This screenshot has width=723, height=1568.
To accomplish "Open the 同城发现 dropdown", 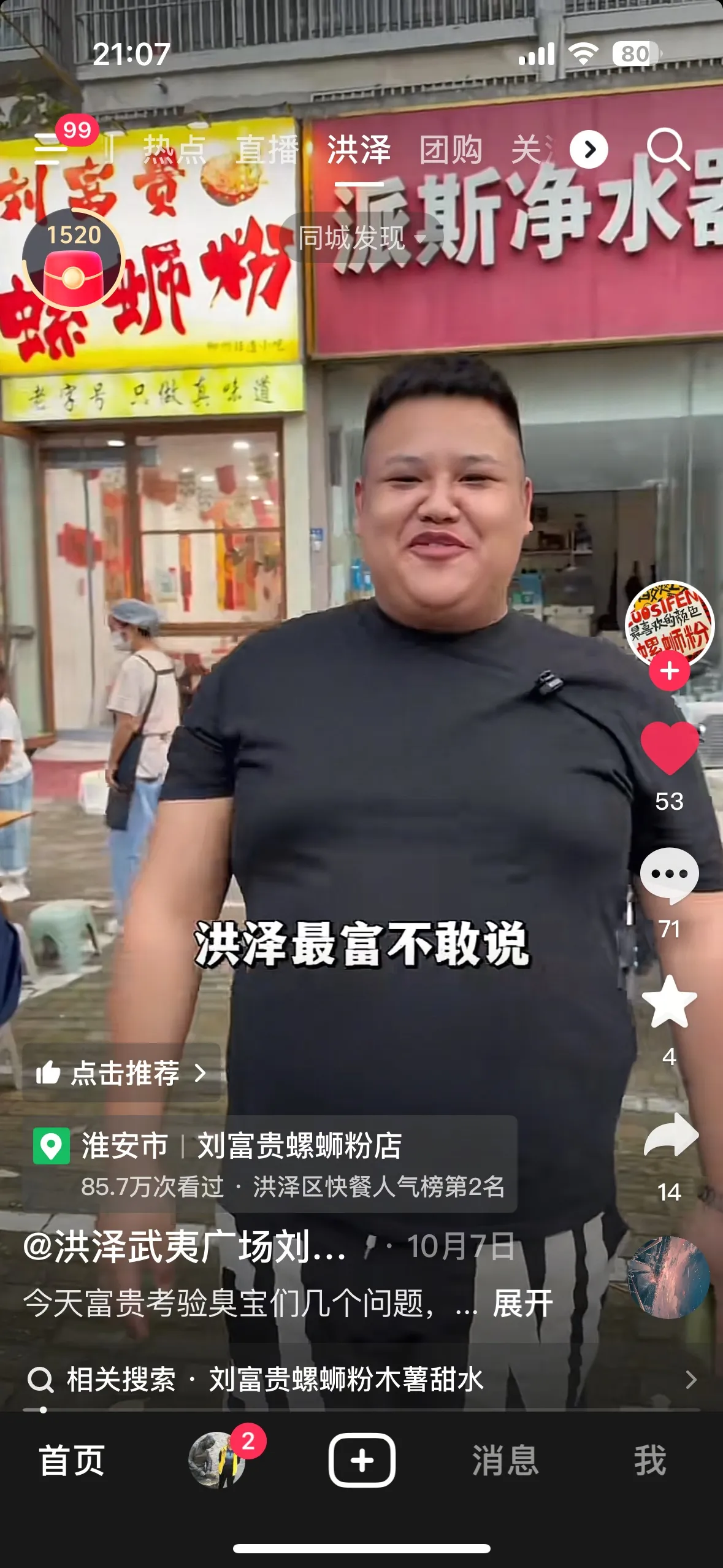I will (x=361, y=238).
